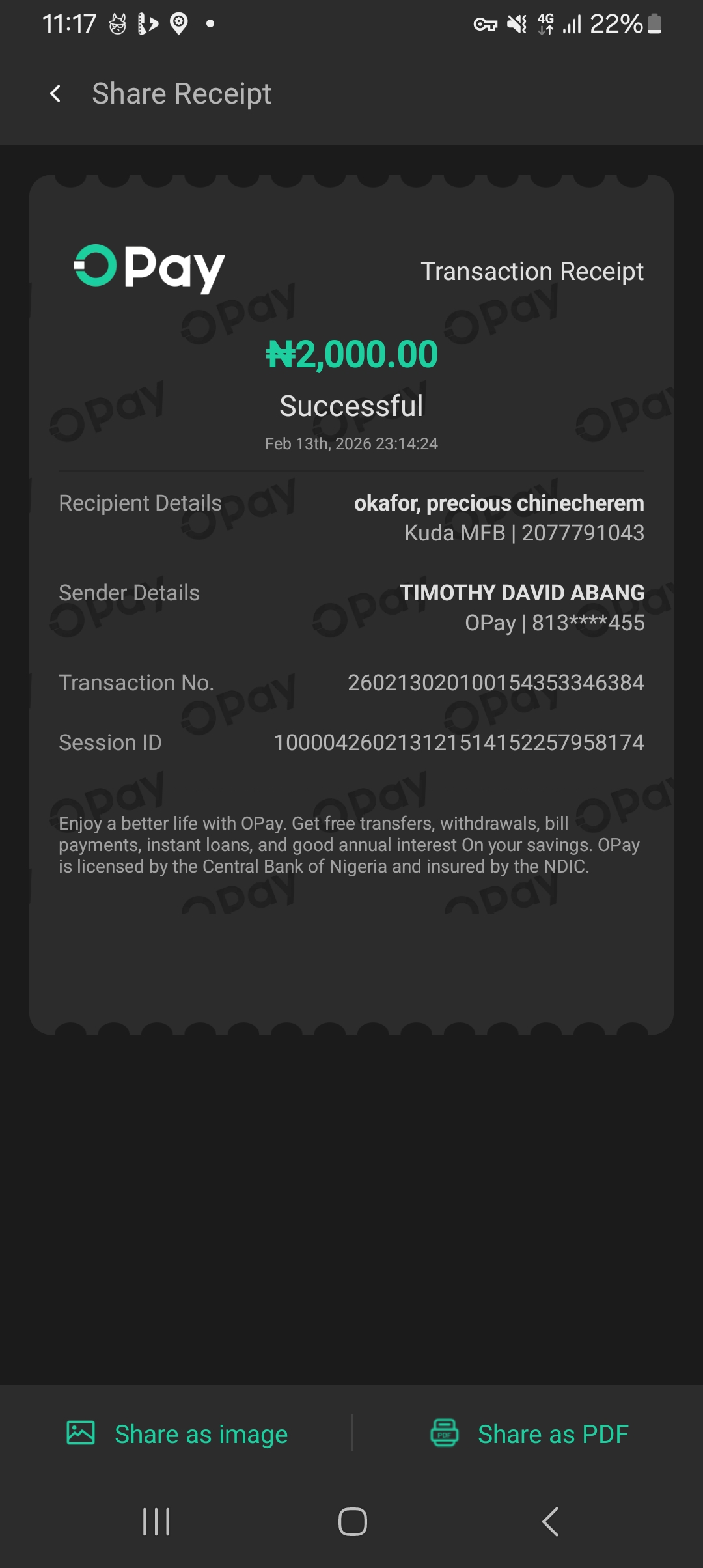The height and width of the screenshot is (1568, 703).
Task: Tap system home button
Action: 352,1522
